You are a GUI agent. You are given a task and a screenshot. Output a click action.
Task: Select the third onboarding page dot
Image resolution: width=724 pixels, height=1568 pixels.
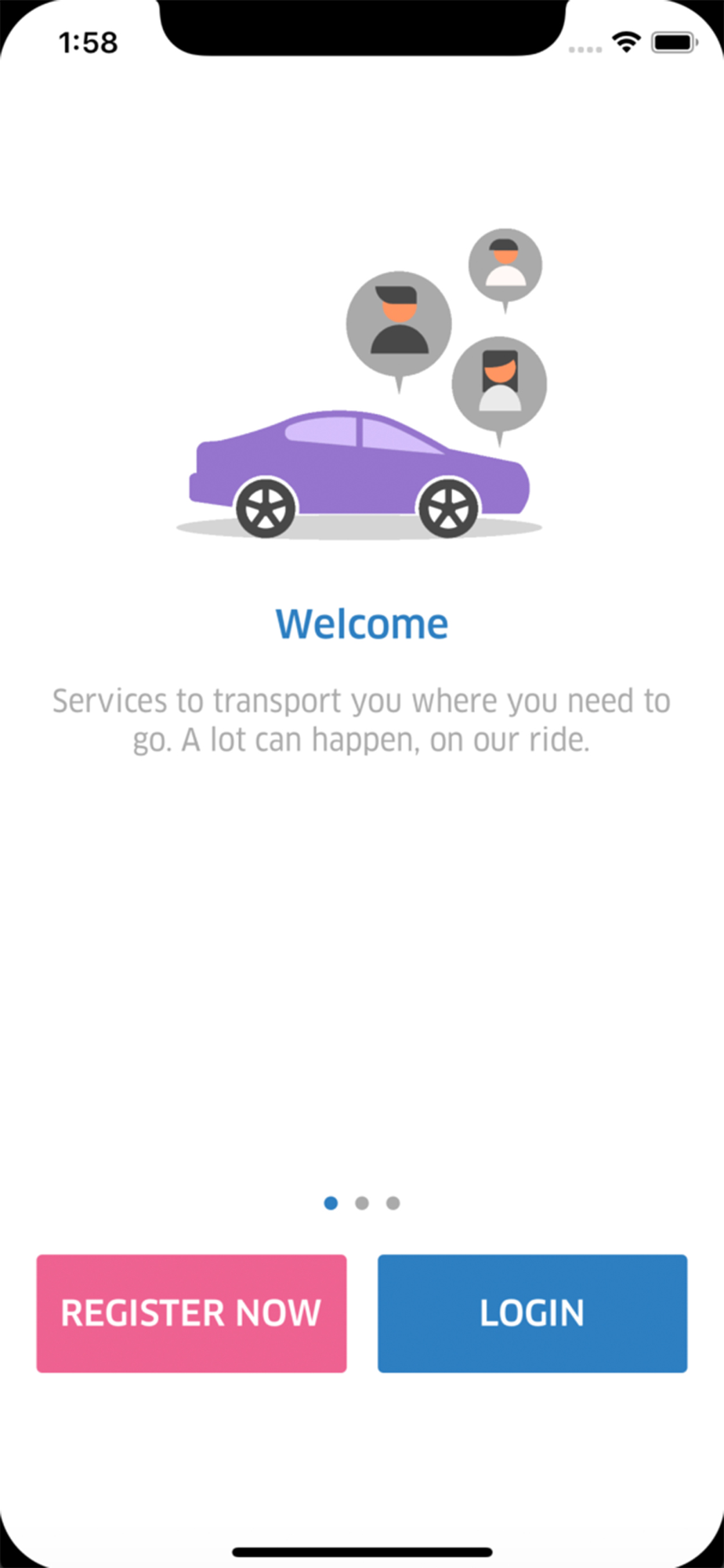(393, 1203)
